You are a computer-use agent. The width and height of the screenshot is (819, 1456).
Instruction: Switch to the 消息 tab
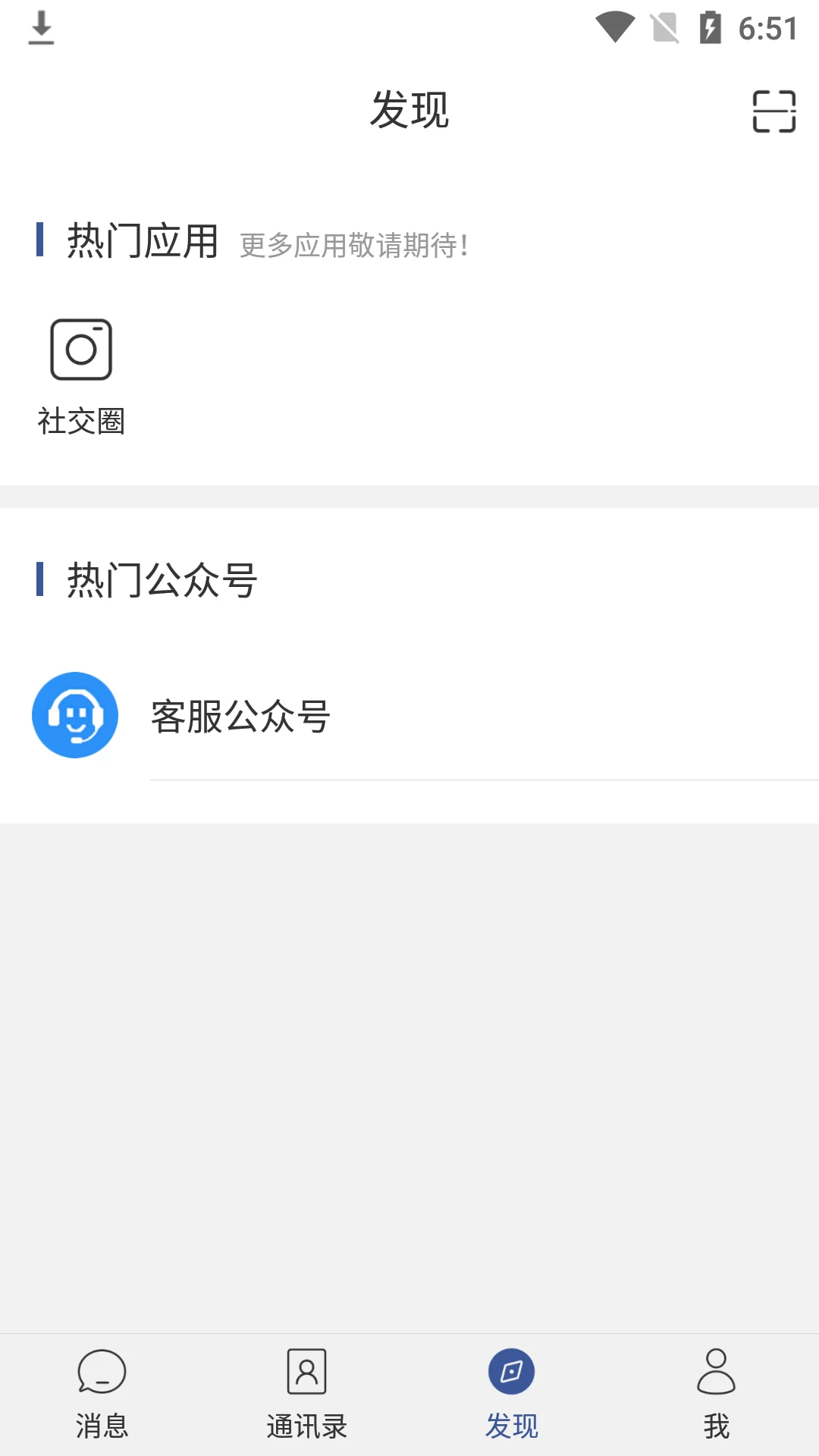click(102, 1394)
